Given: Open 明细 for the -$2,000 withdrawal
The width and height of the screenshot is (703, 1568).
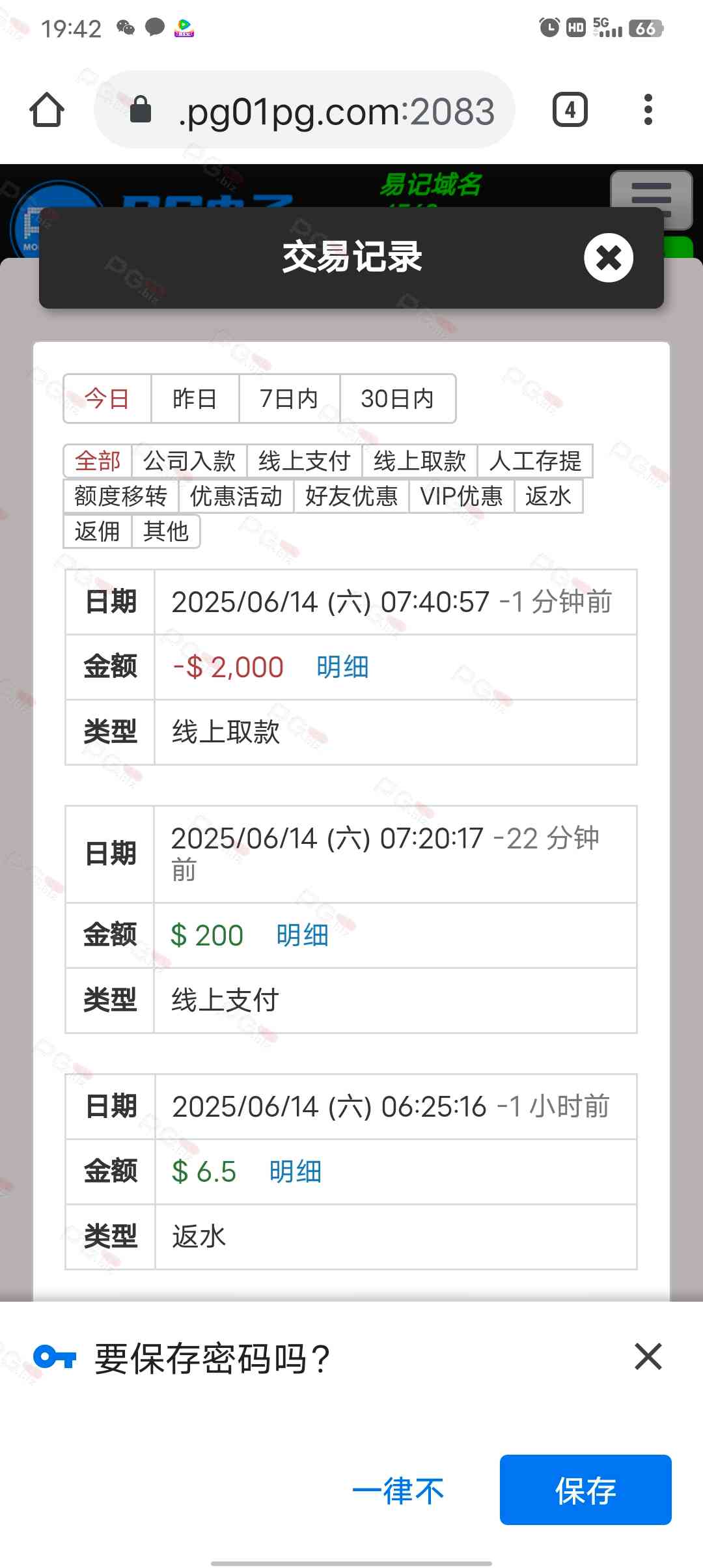Looking at the screenshot, I should pos(342,667).
